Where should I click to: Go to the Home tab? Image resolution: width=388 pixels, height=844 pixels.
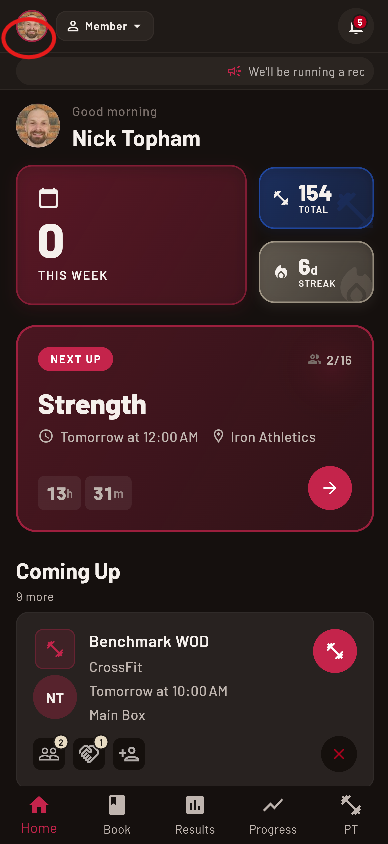(39, 815)
